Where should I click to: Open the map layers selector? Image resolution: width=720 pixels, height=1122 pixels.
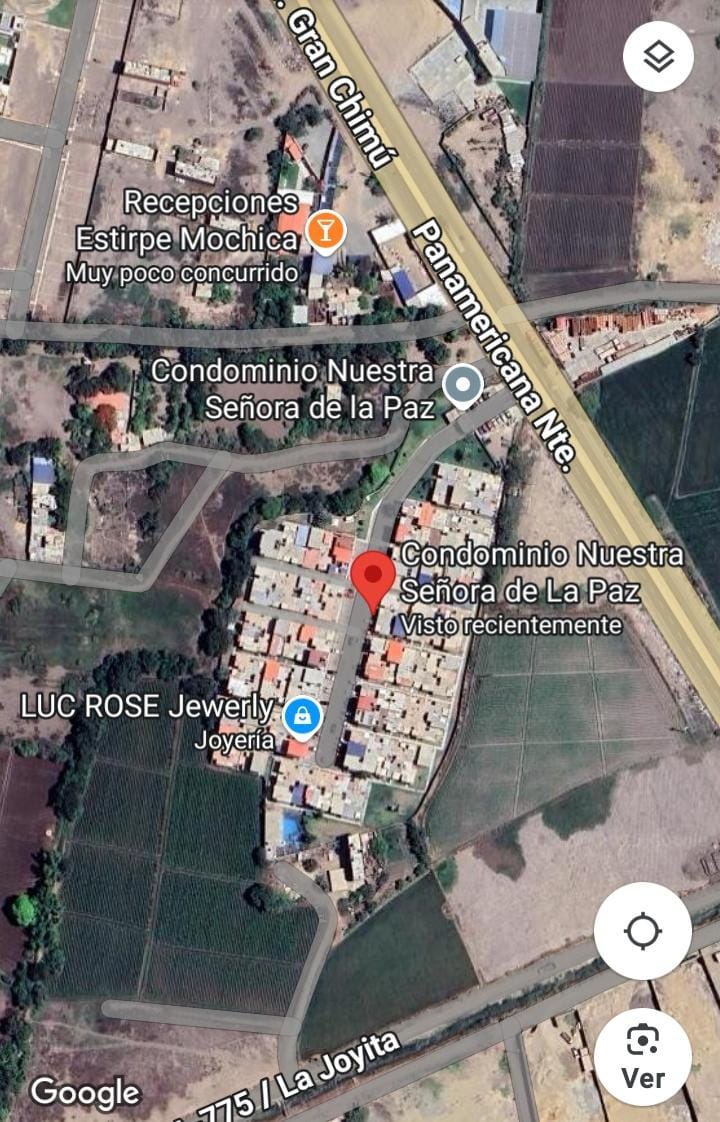[x=658, y=57]
